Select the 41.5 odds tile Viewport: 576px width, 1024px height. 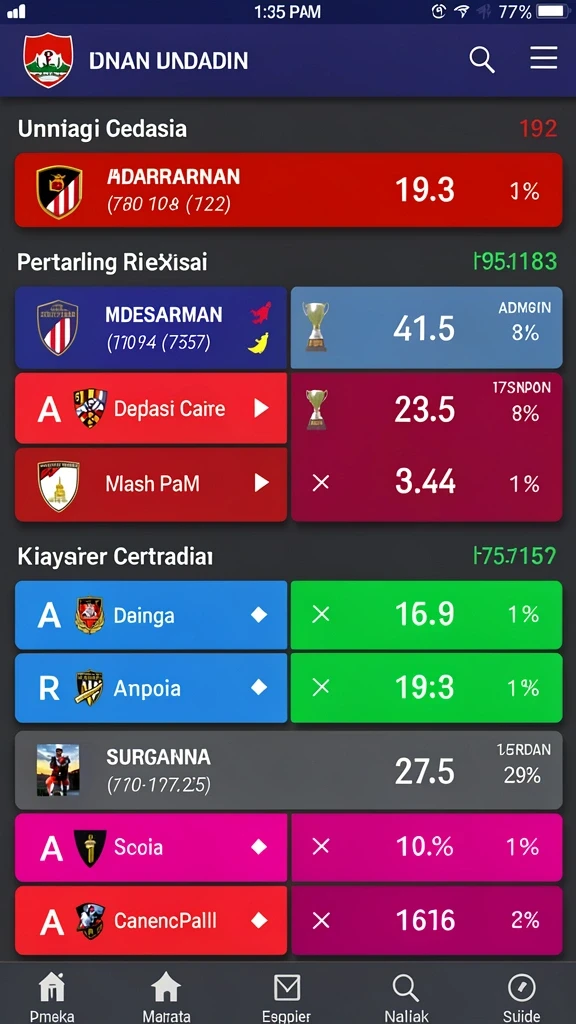[426, 328]
